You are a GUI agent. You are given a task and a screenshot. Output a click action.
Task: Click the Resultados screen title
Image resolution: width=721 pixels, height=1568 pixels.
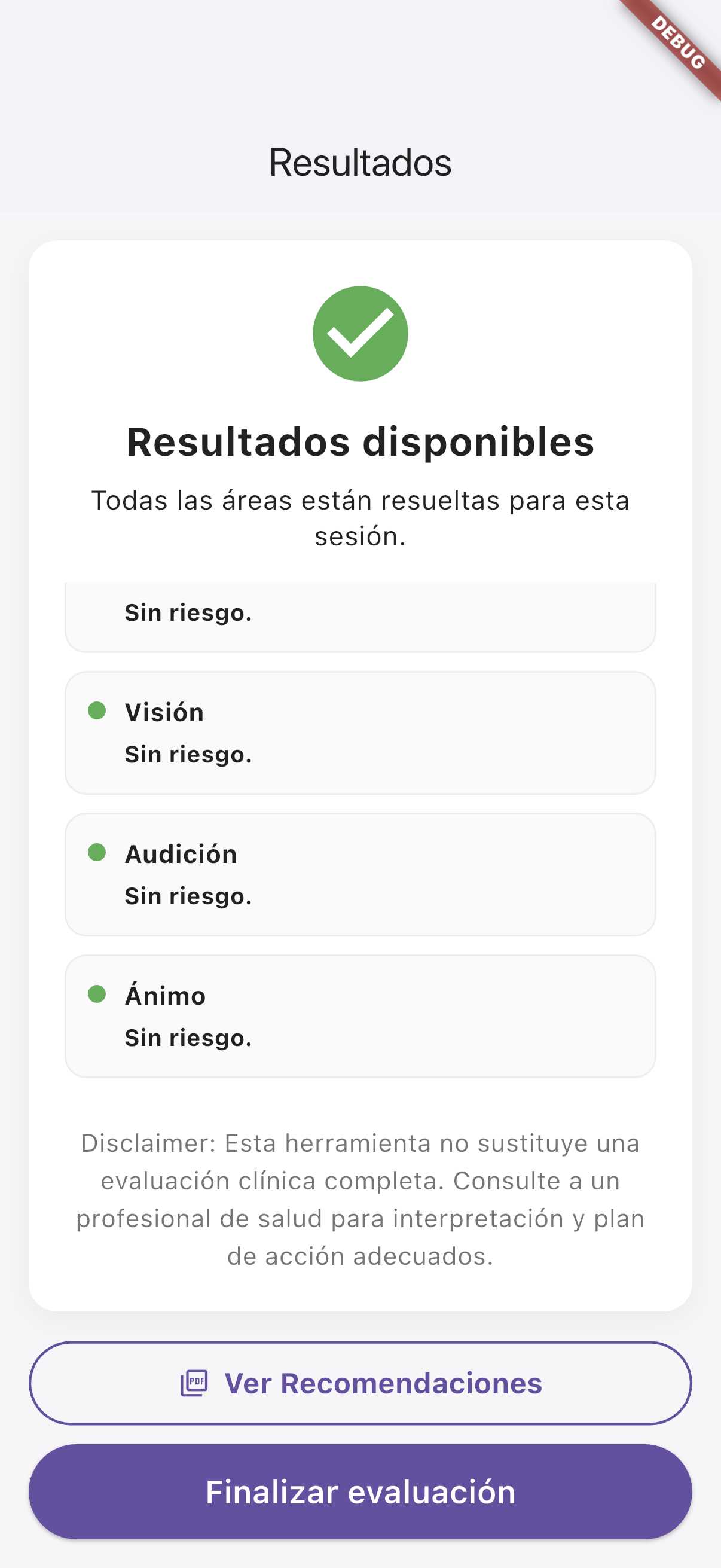click(x=360, y=161)
